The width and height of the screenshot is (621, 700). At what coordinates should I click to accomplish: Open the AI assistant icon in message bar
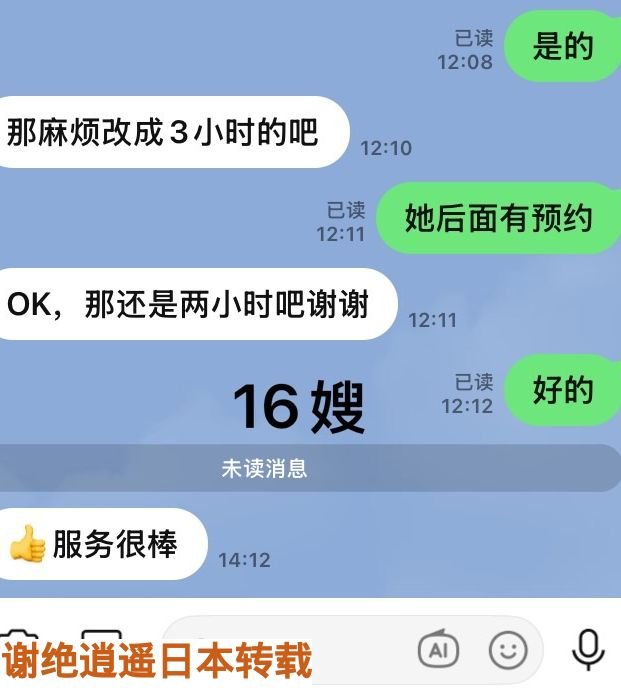pos(437,650)
